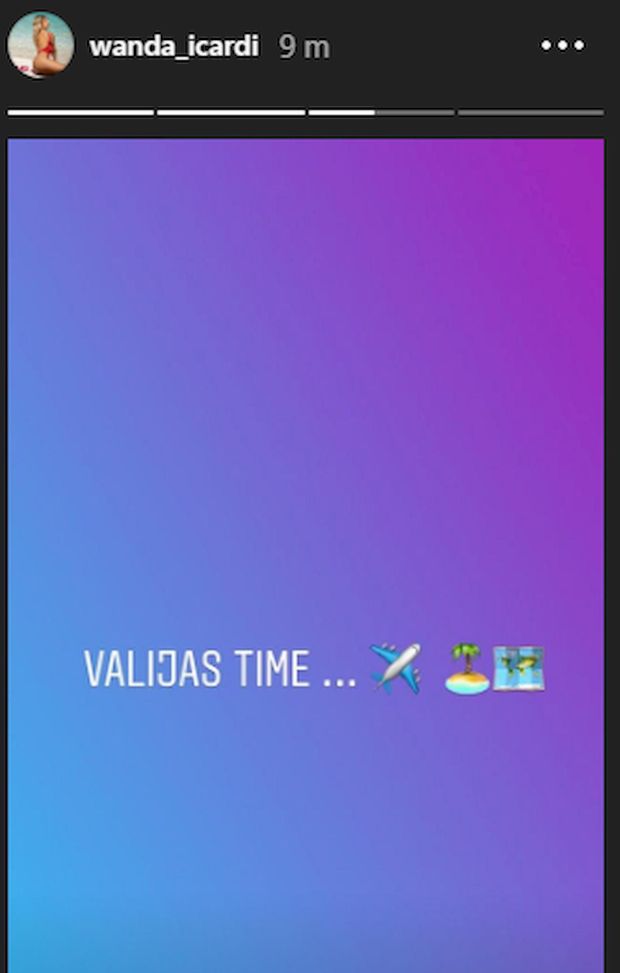This screenshot has width=620, height=973.
Task: Open the wanda_icardi username link
Action: click(x=173, y=47)
